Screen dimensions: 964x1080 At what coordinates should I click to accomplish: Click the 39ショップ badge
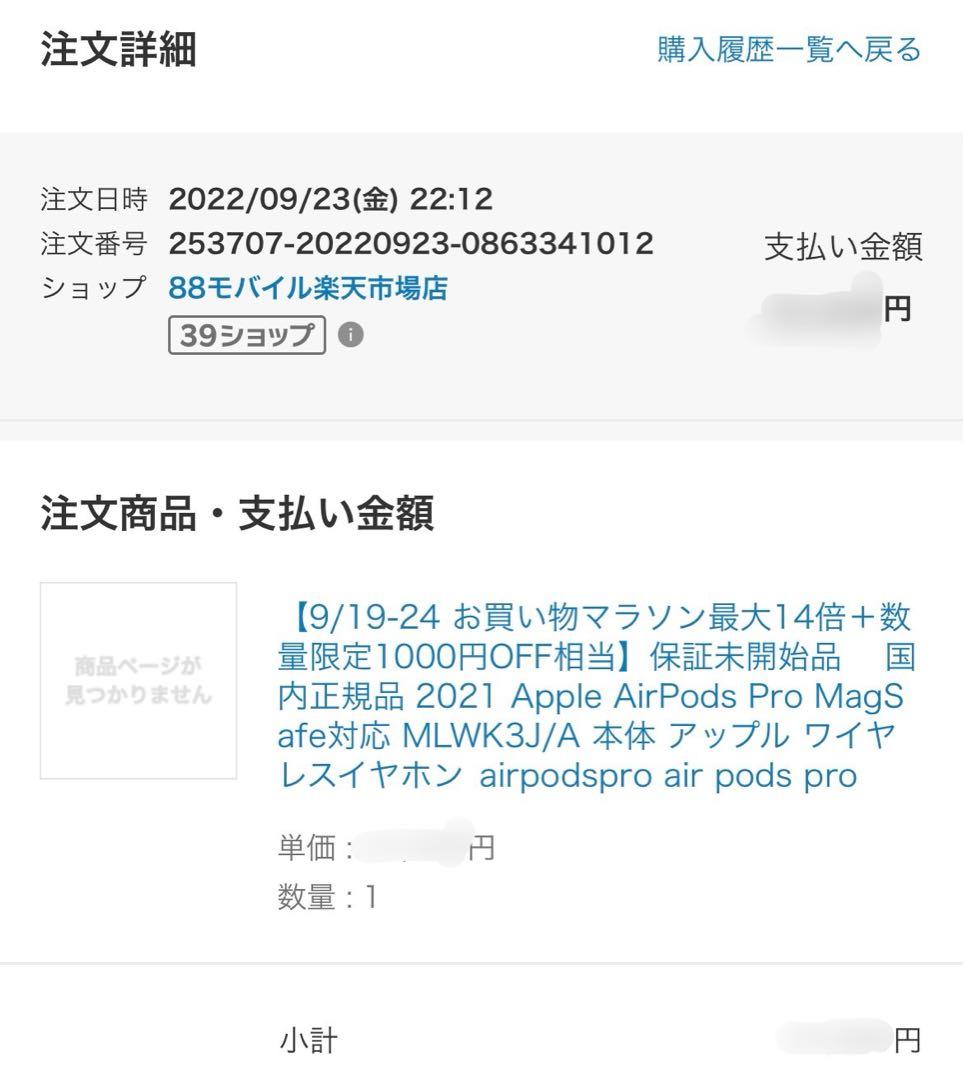pos(246,336)
